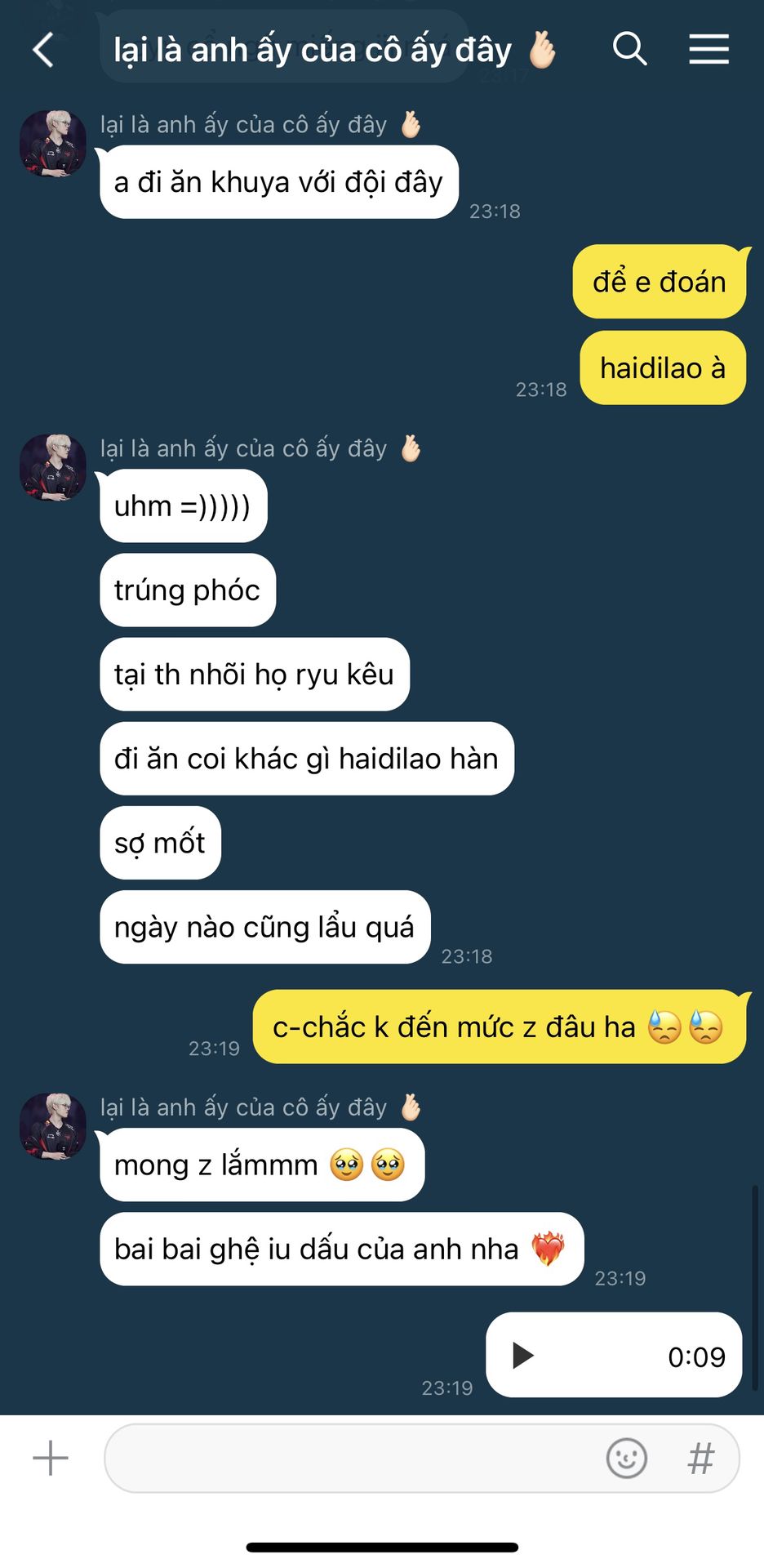The width and height of the screenshot is (764, 1568).
Task: Open the chat menu
Action: pos(708,49)
